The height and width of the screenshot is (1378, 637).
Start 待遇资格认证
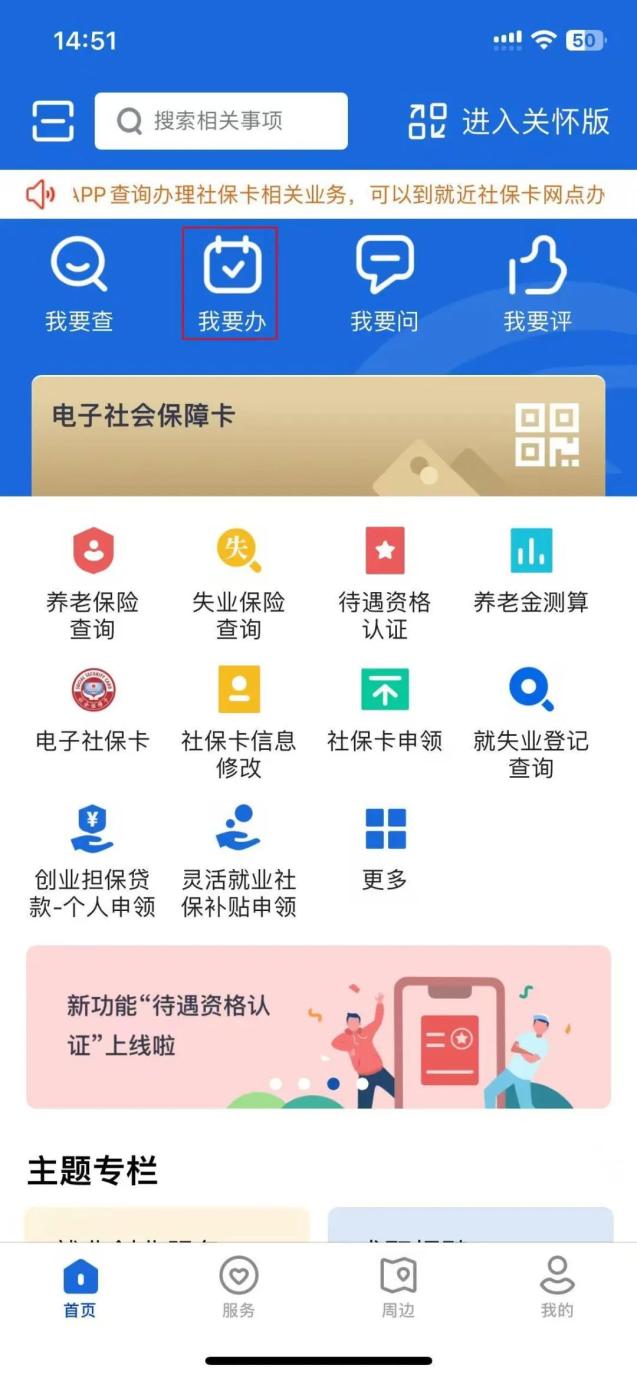(385, 584)
